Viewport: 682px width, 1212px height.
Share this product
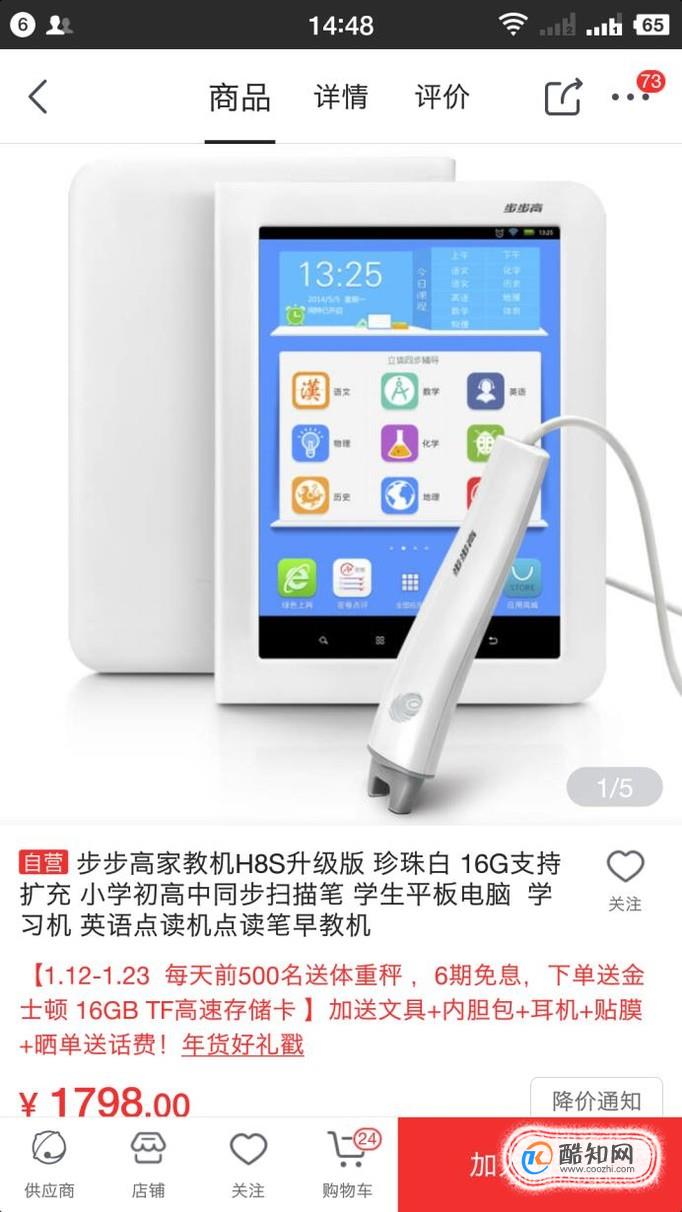[x=563, y=97]
